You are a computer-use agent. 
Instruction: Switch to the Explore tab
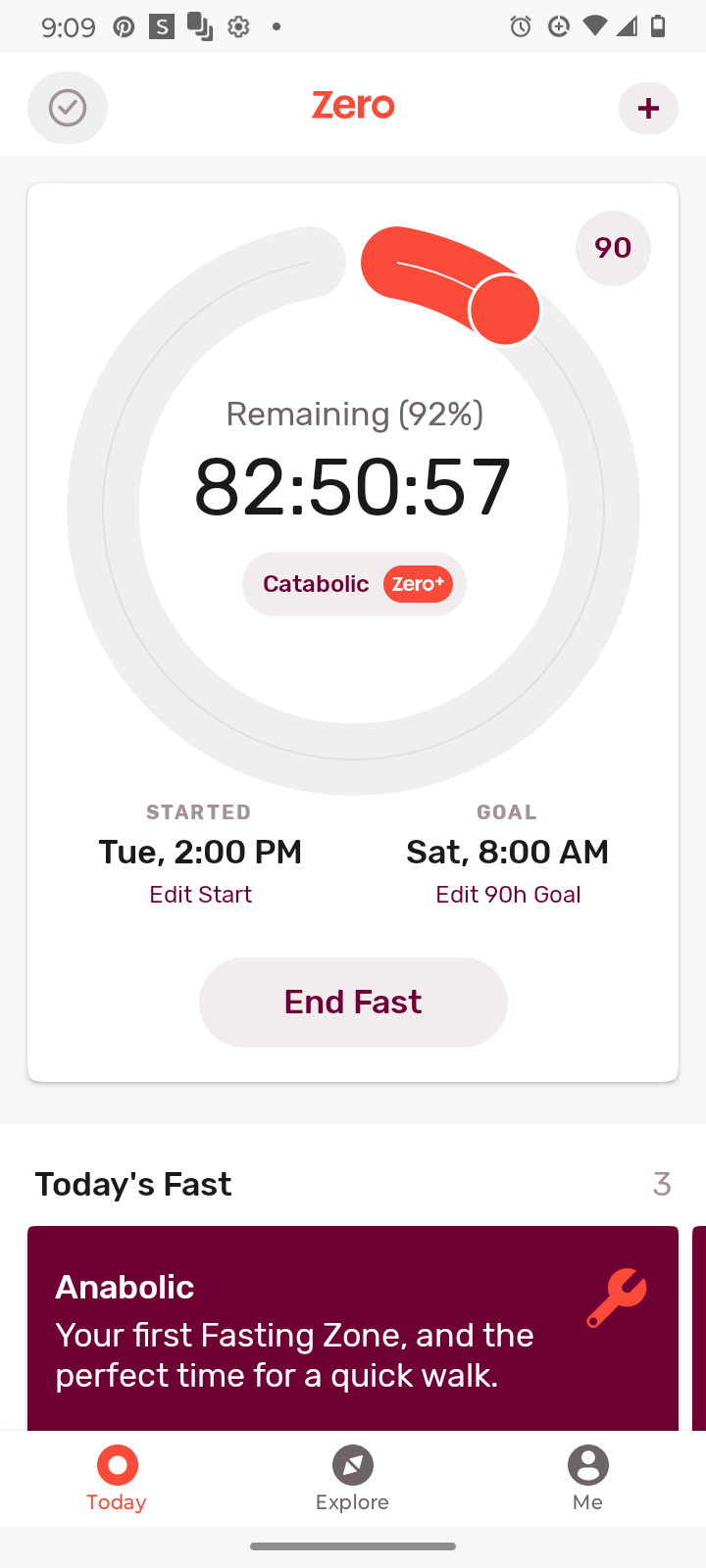(352, 1480)
